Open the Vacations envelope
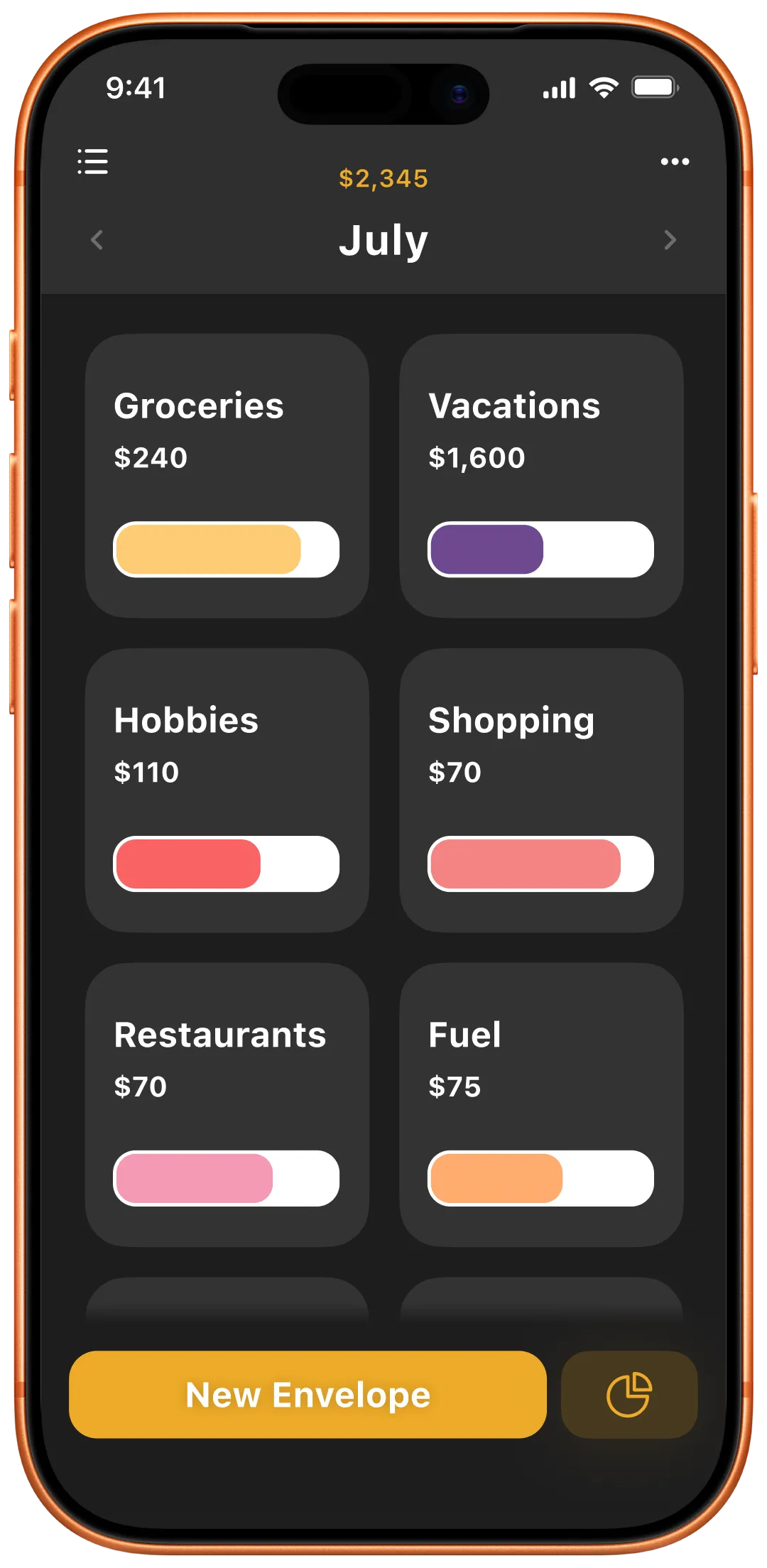The height and width of the screenshot is (1568, 767). [x=541, y=476]
